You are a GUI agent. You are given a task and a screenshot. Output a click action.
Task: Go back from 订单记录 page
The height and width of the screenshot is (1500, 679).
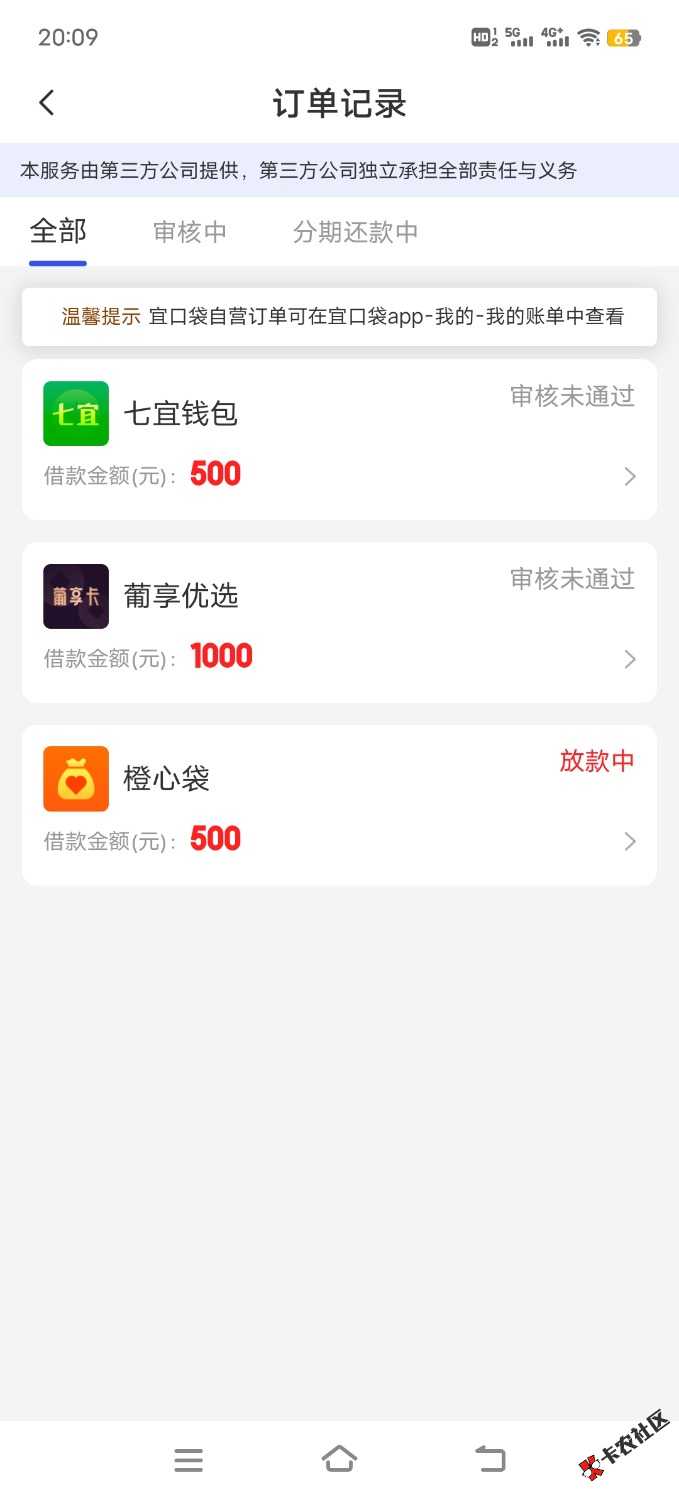(x=46, y=103)
